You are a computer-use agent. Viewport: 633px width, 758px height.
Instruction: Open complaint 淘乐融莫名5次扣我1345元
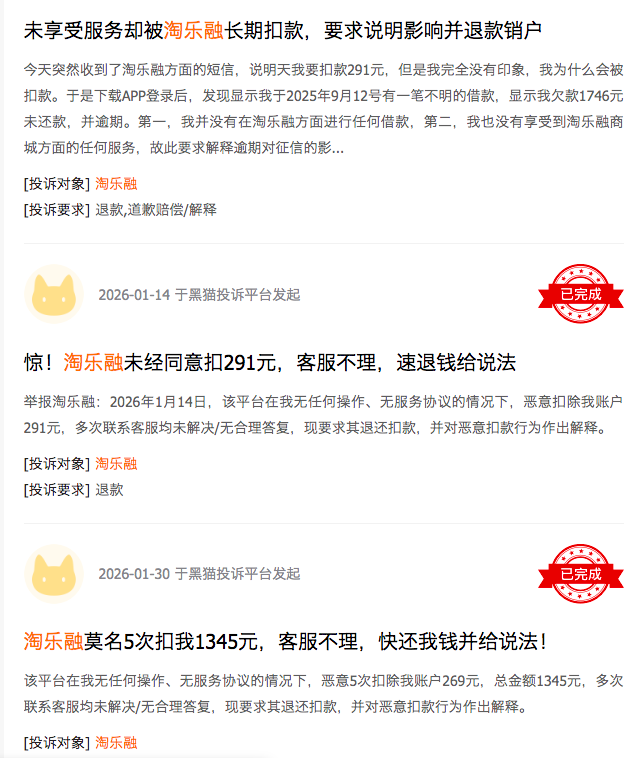[x=285, y=640]
